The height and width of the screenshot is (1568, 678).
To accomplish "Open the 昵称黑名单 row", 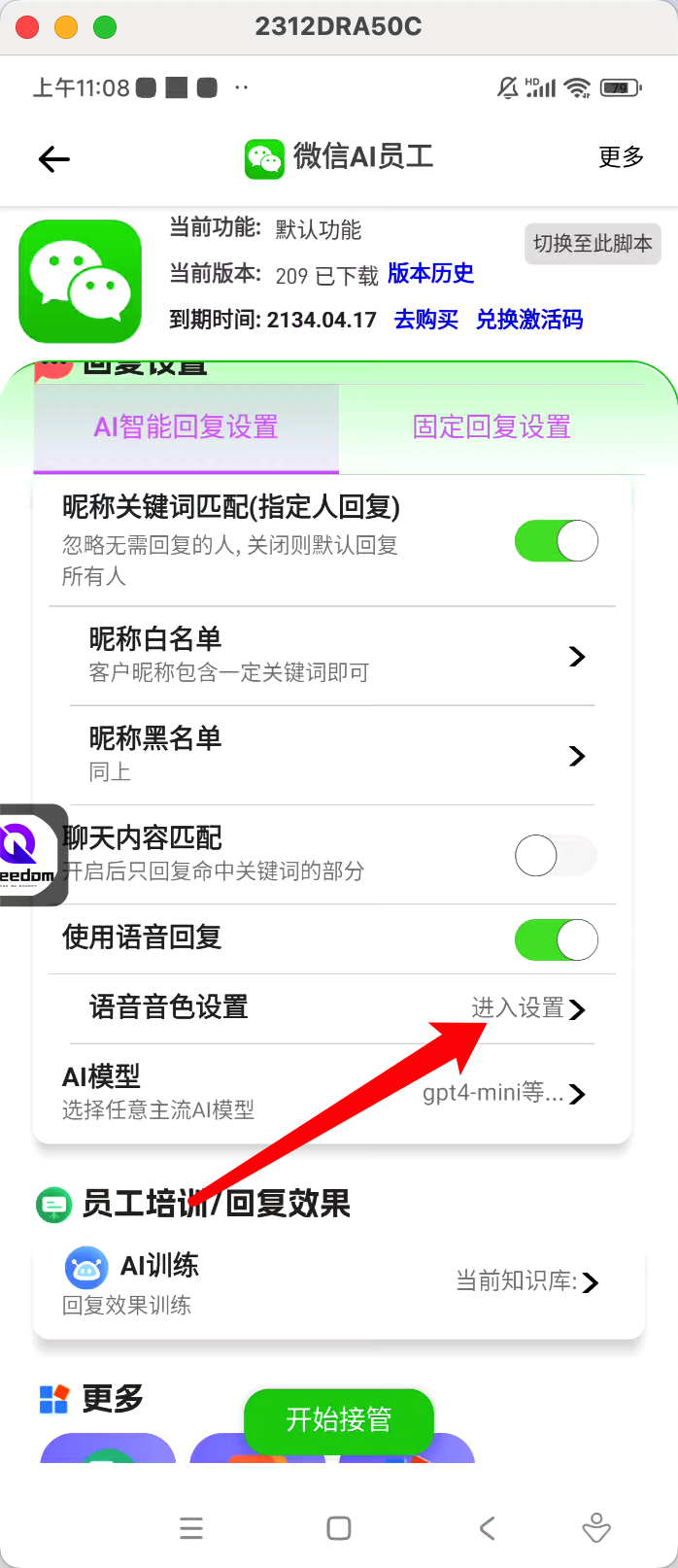I will 330,755.
